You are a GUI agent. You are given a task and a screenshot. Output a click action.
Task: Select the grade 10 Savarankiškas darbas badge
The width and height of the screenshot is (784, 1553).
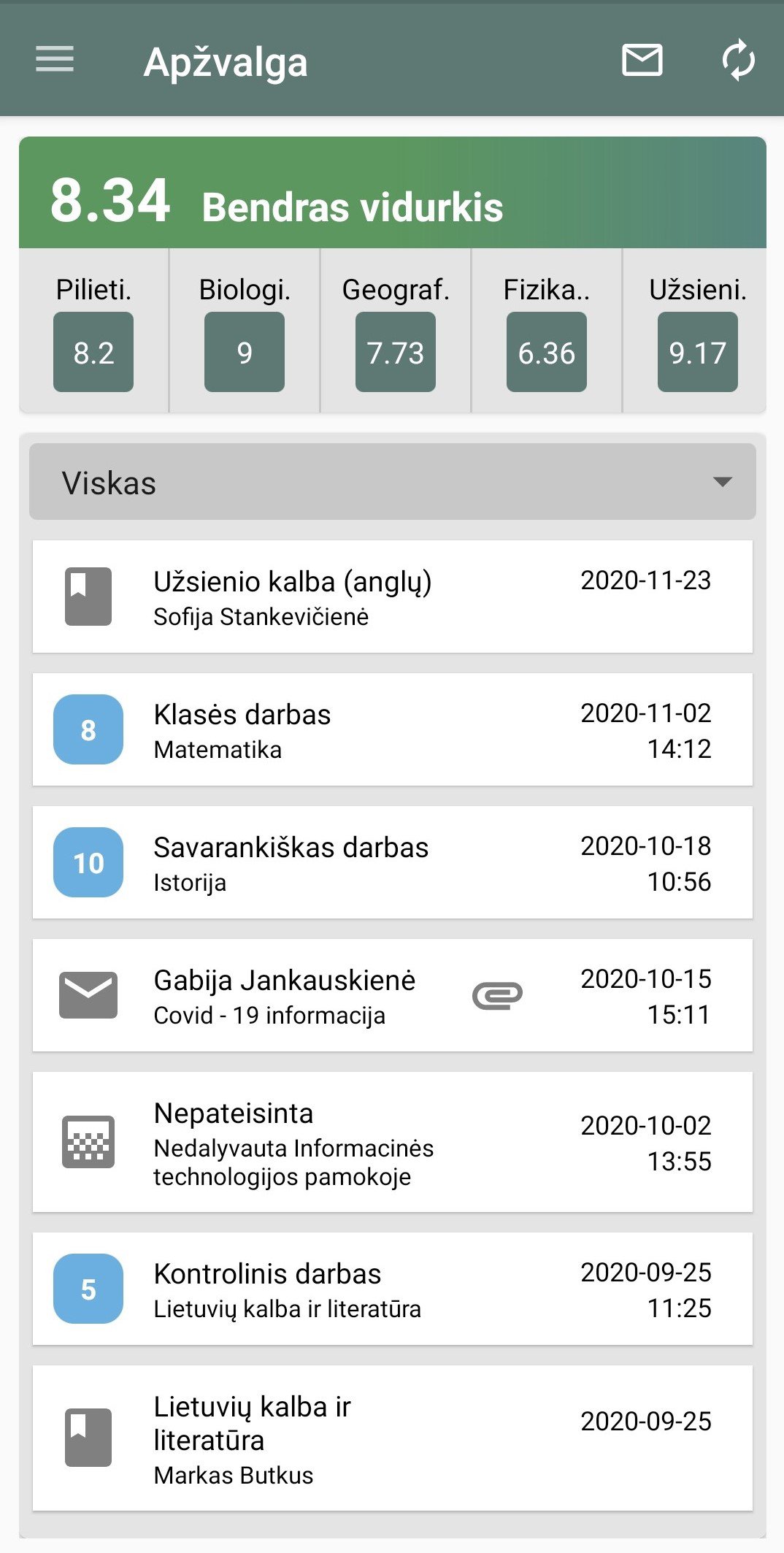[88, 862]
